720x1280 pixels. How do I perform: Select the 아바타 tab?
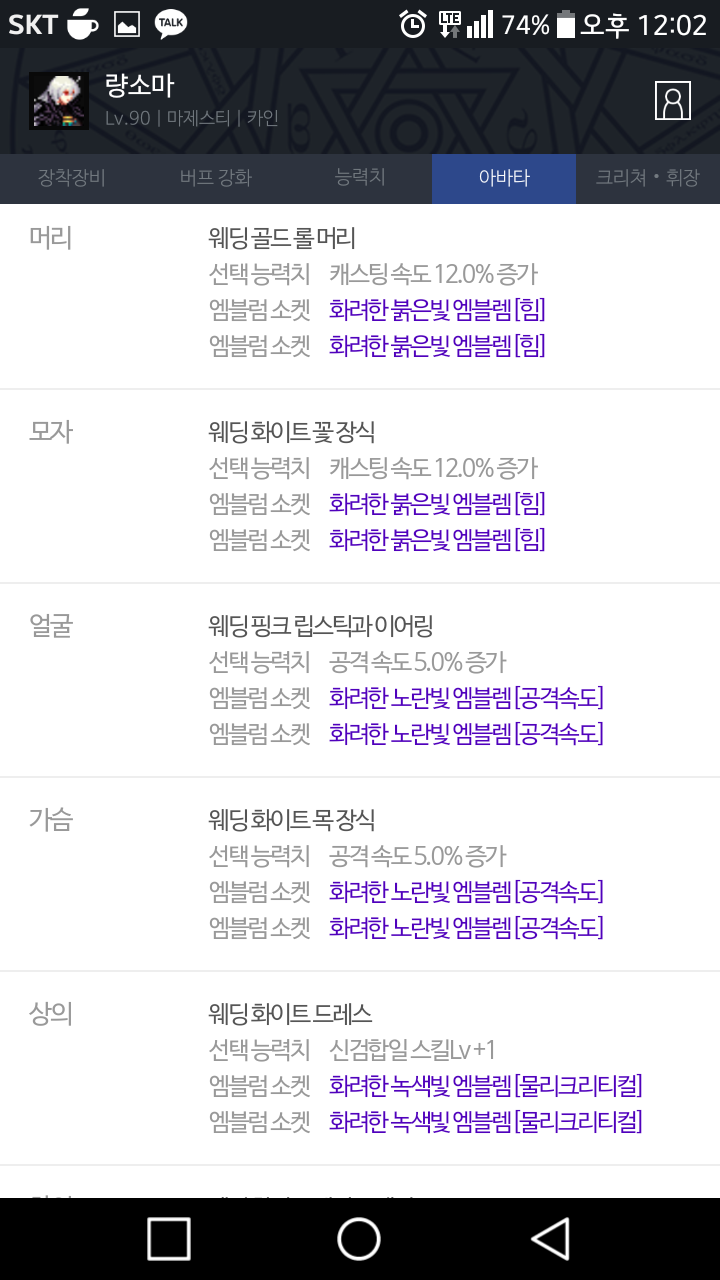tap(504, 179)
